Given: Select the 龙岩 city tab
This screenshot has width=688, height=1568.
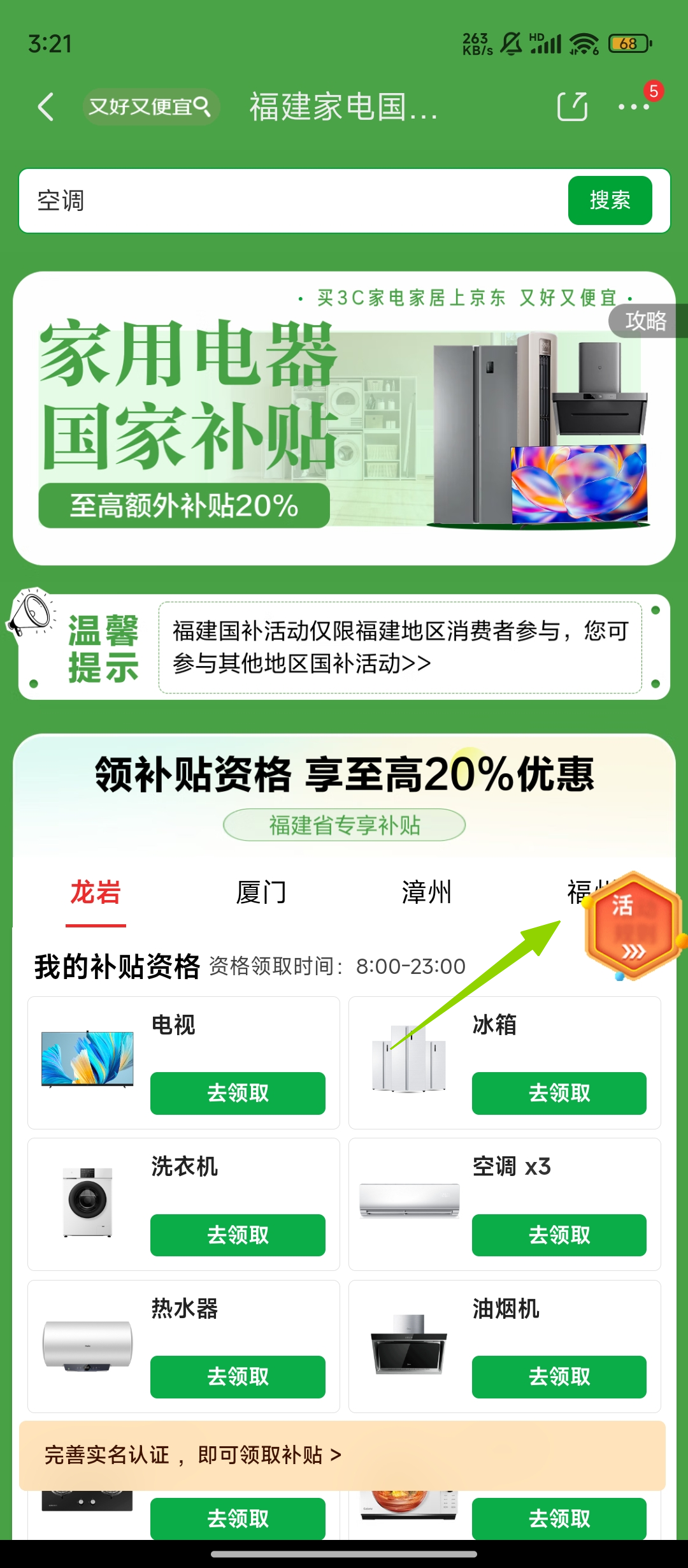Looking at the screenshot, I should click(96, 892).
